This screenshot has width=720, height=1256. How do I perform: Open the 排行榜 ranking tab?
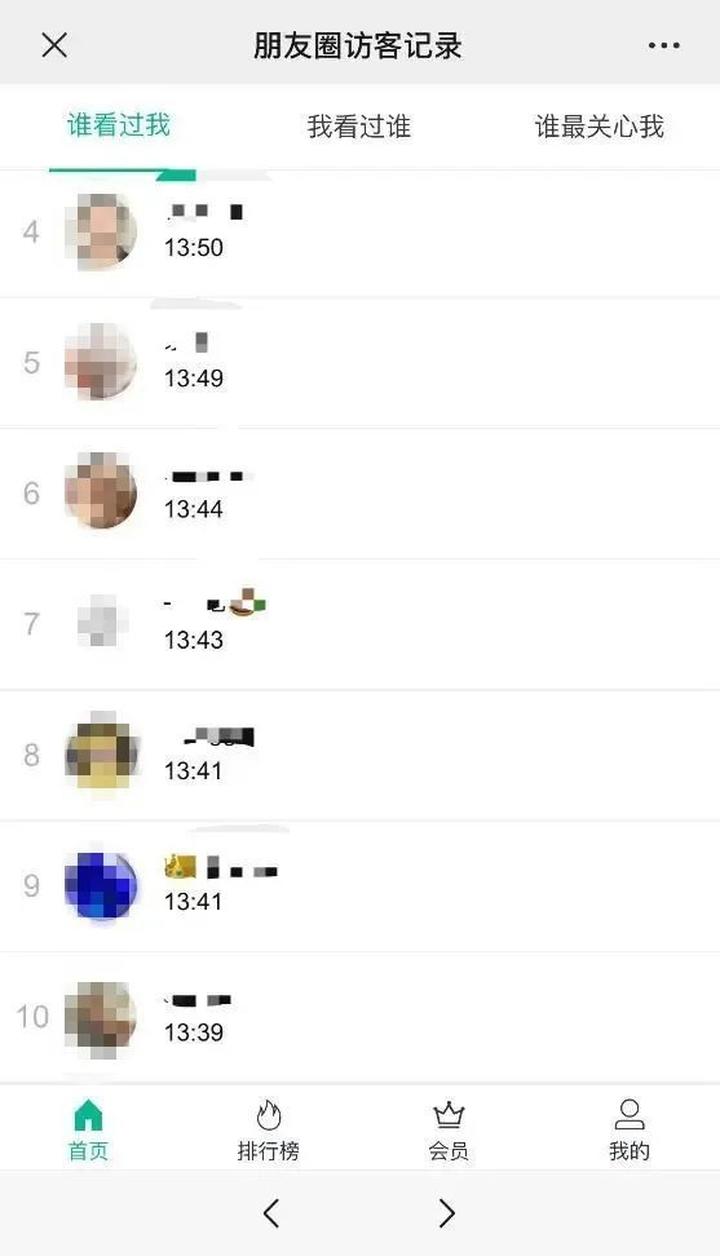tap(268, 1130)
